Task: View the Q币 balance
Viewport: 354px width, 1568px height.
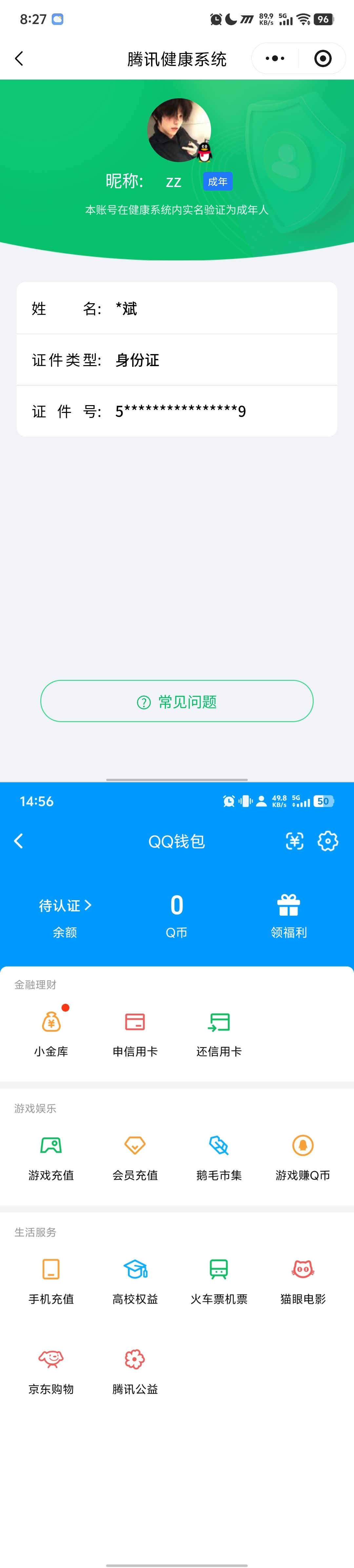Action: click(x=177, y=915)
